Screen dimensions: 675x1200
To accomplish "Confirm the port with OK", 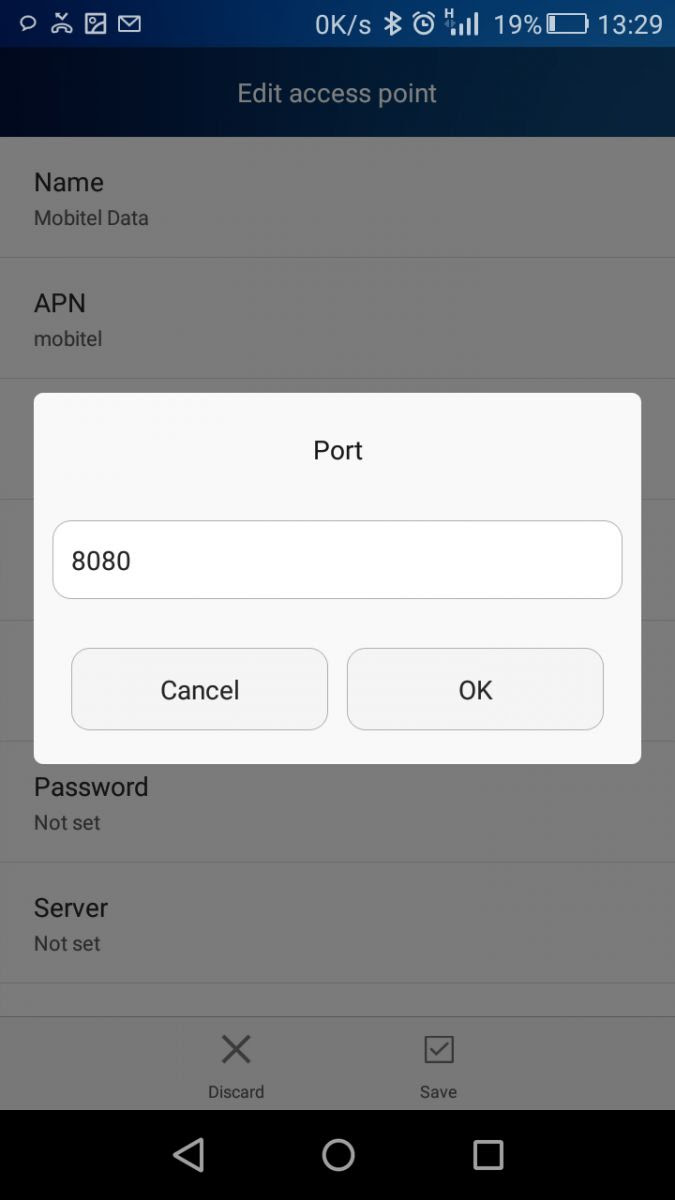I will 475,689.
